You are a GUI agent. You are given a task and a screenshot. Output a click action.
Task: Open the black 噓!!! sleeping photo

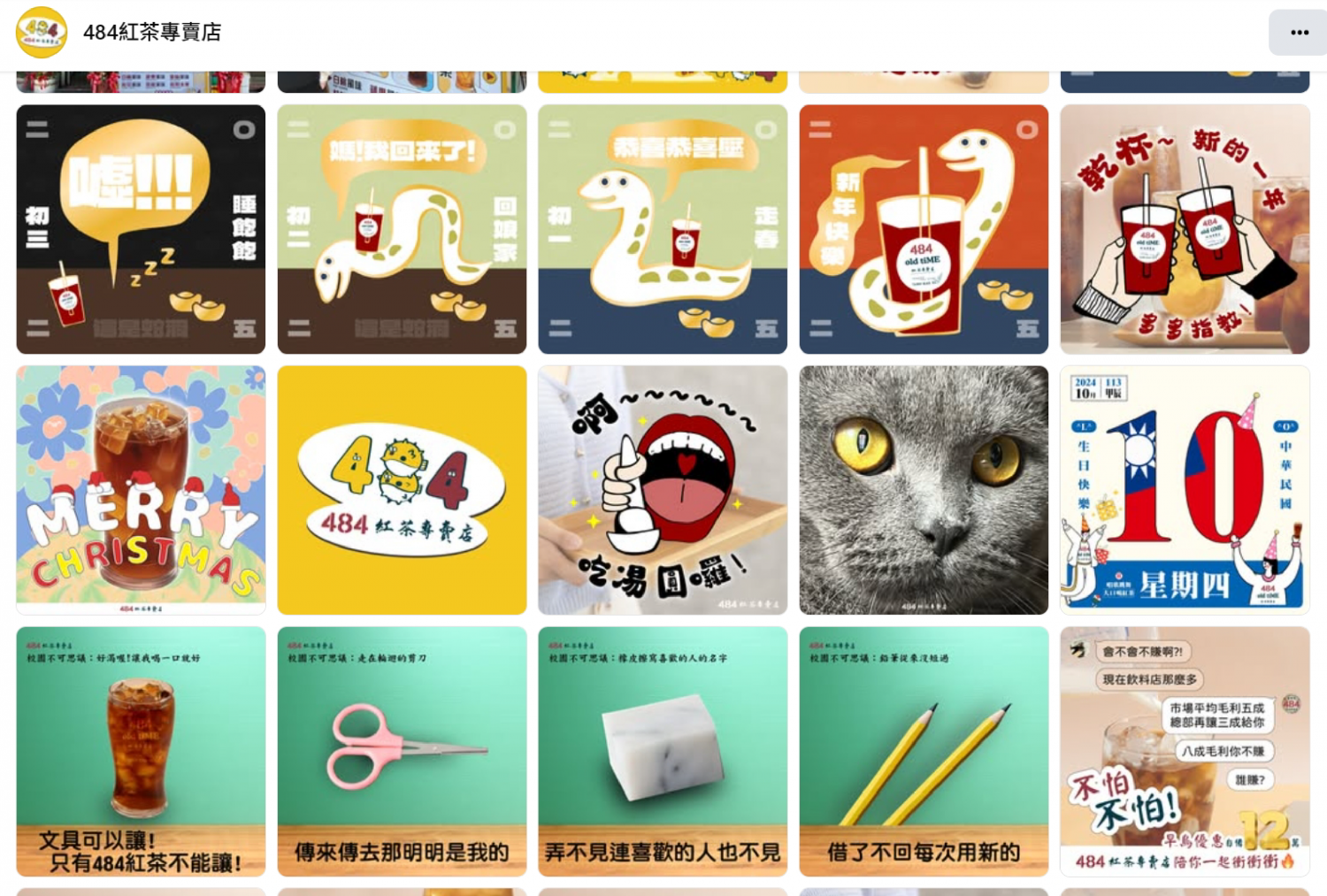(x=141, y=229)
